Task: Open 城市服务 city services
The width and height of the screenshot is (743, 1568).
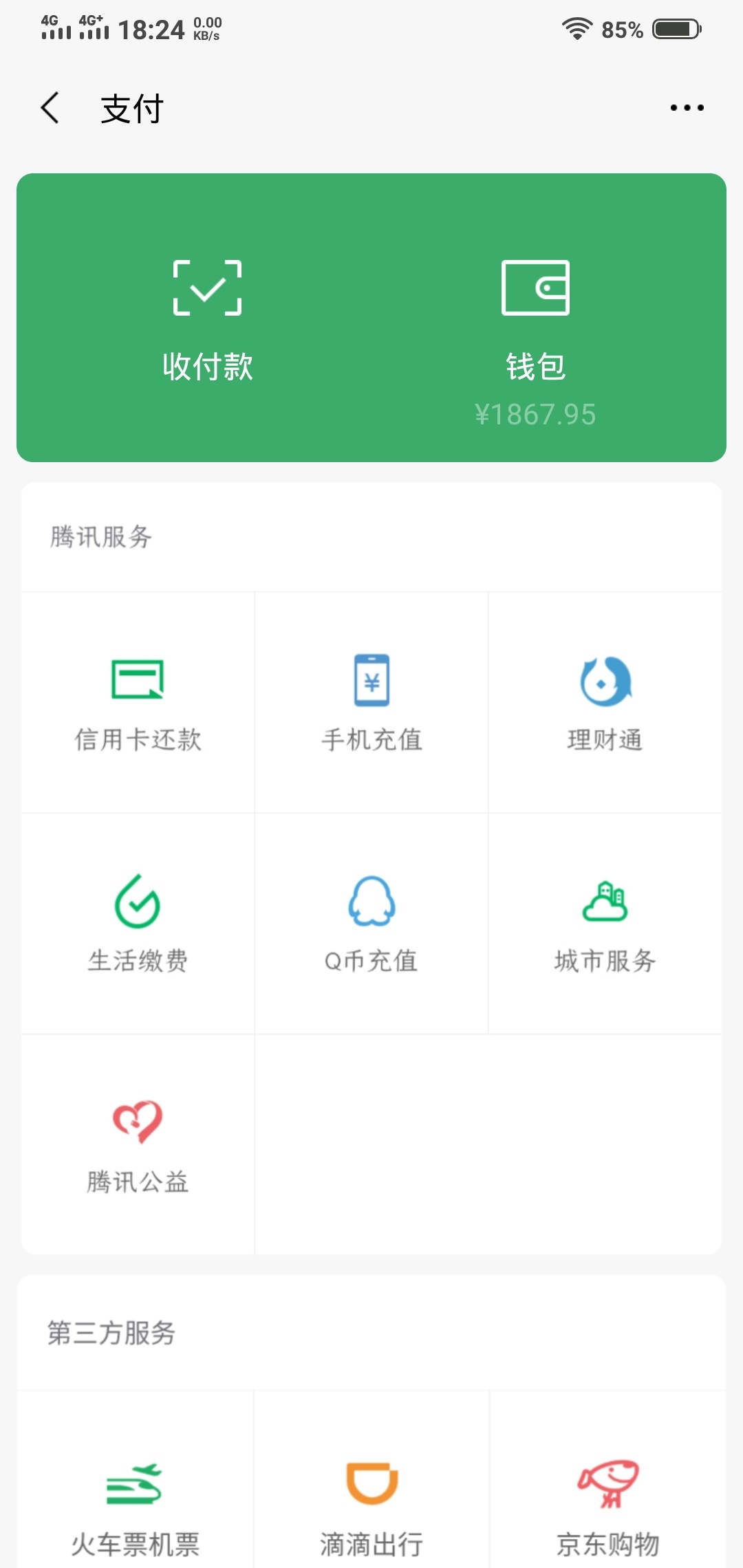Action: [605, 924]
